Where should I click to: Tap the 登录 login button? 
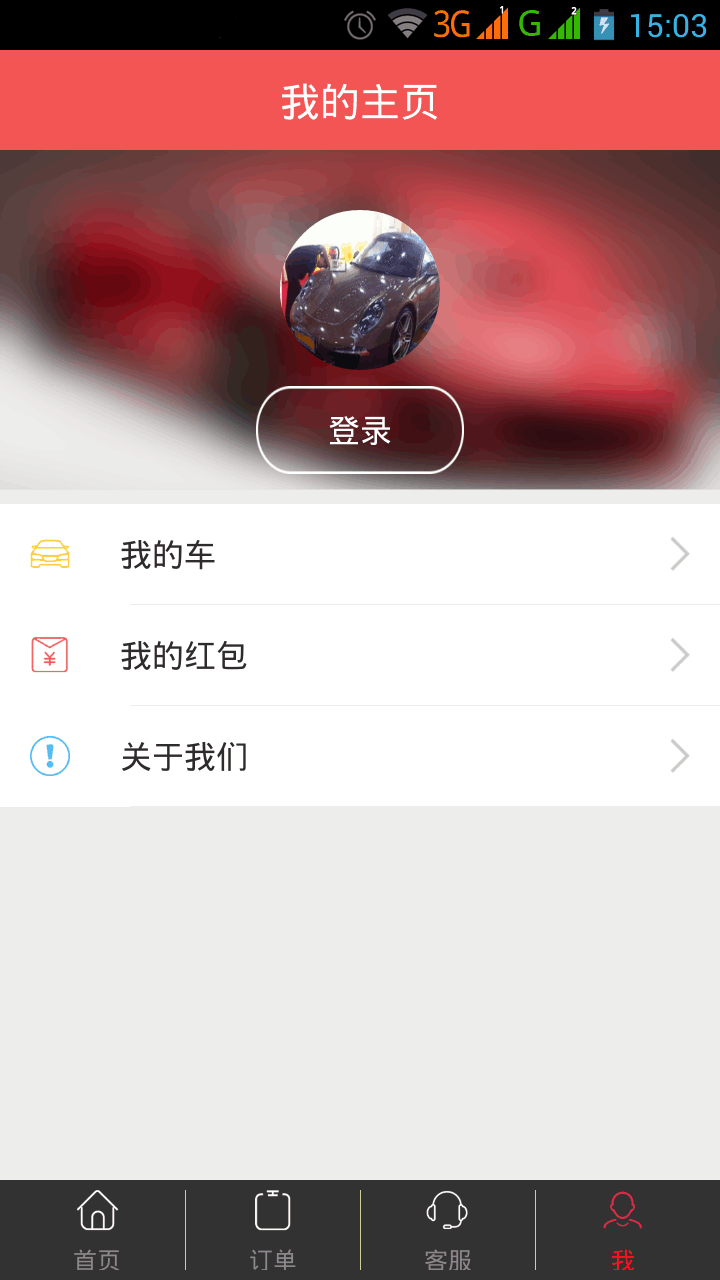360,430
